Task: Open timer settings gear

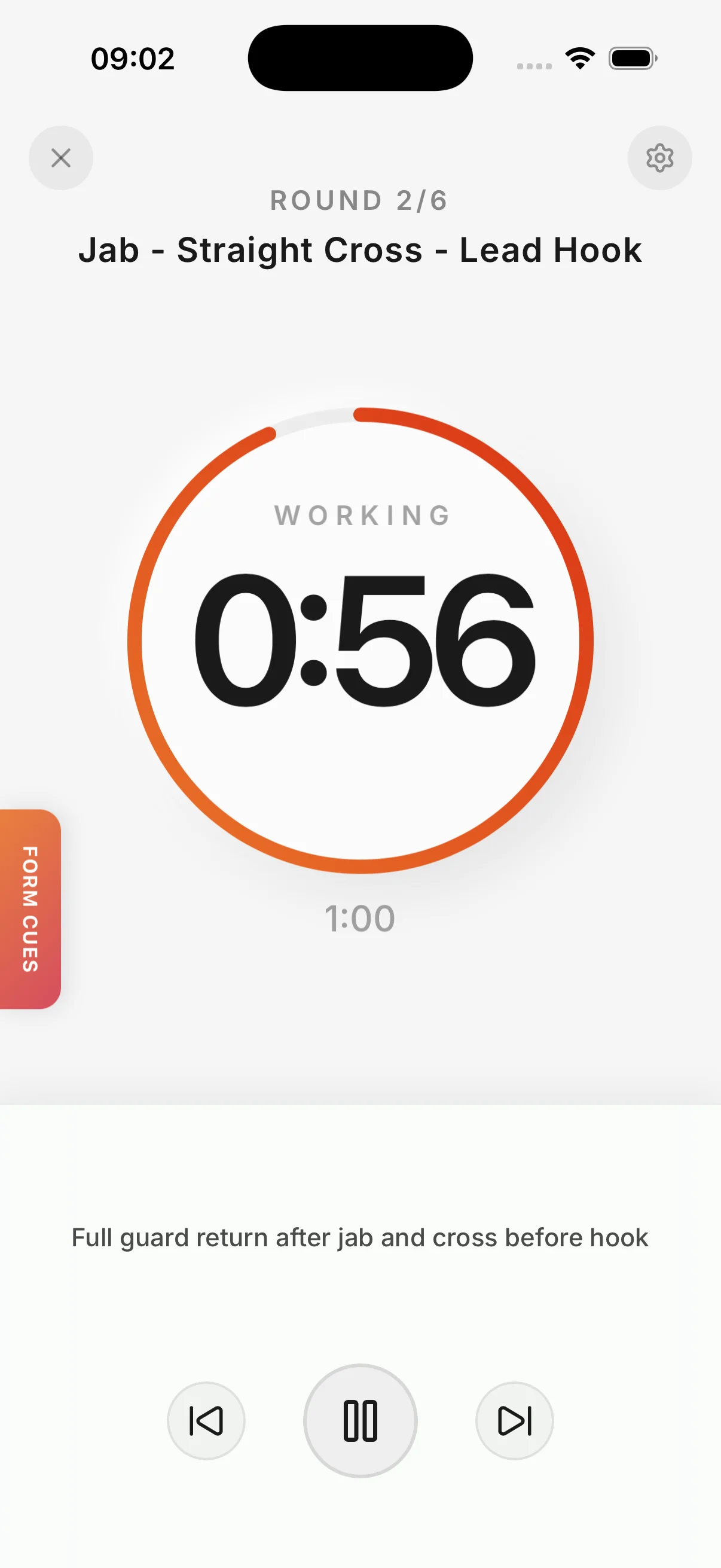Action: point(659,158)
